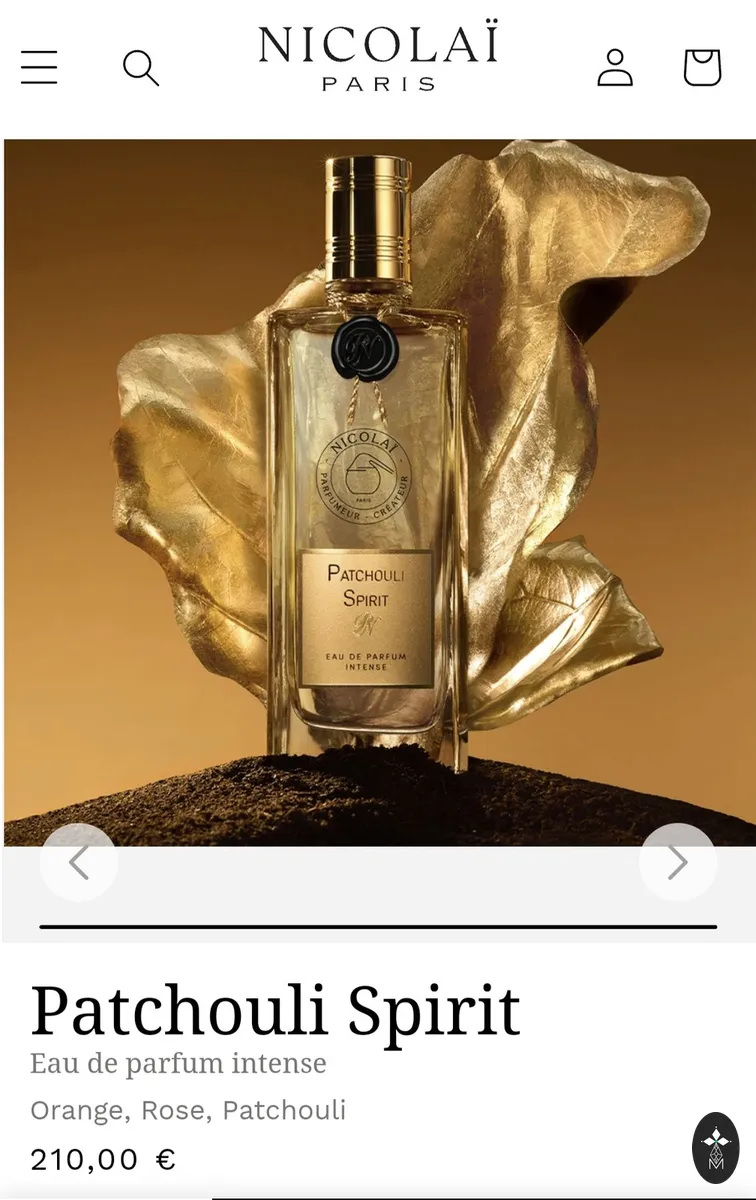The image size is (756, 1200).
Task: Open the hamburger navigation menu
Action: (x=39, y=67)
